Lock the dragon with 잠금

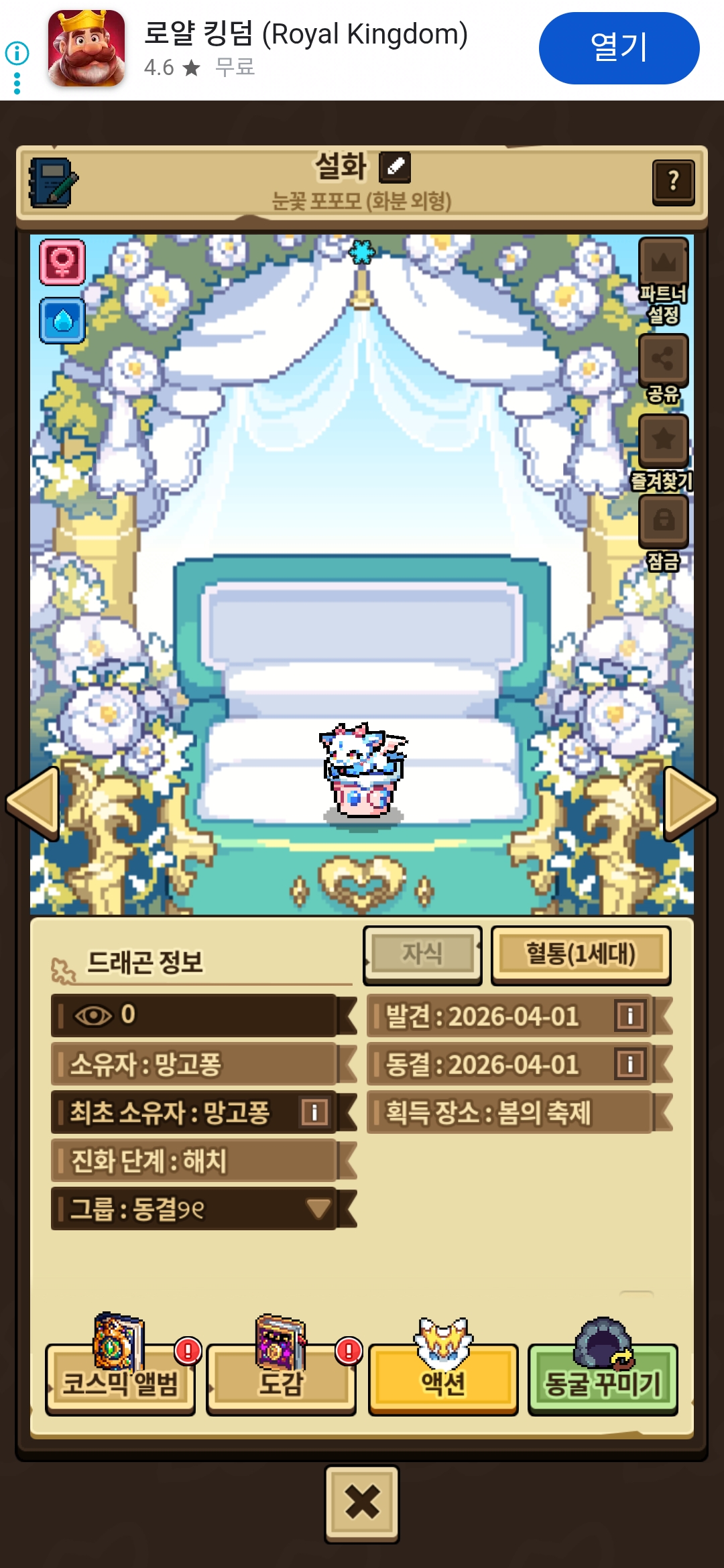[663, 521]
